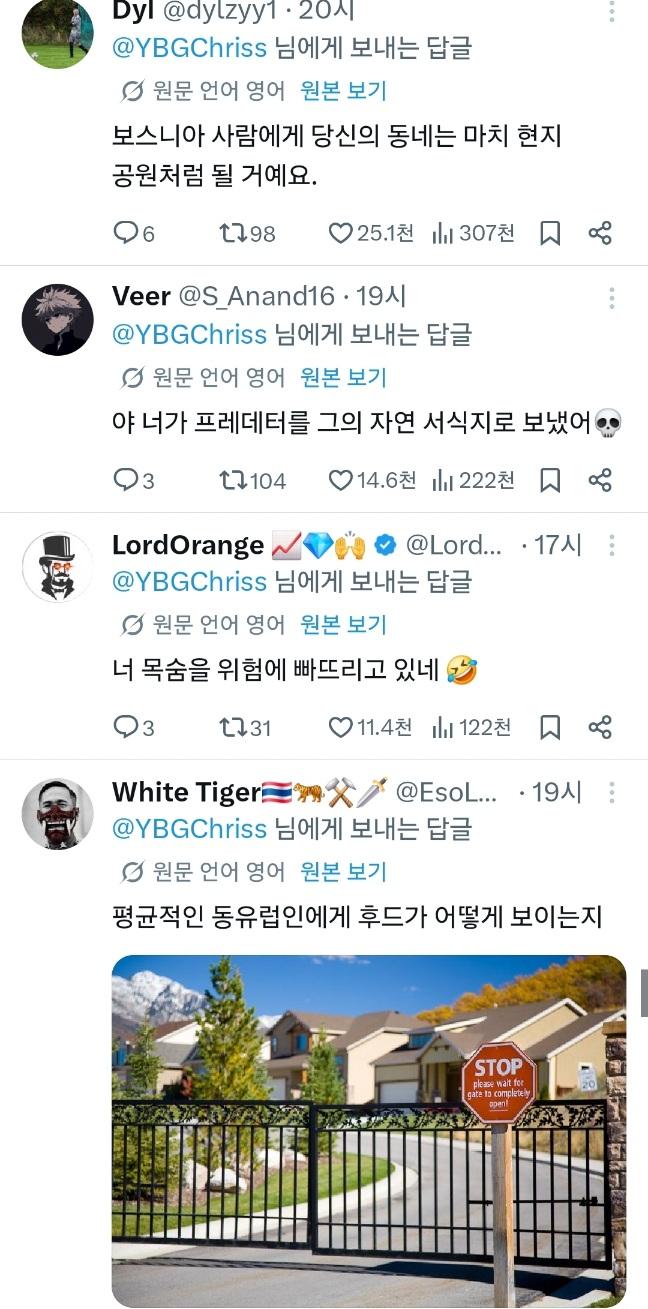The height and width of the screenshot is (1309, 648).
Task: Open LordOrange's profile picture
Action: [x=57, y=567]
